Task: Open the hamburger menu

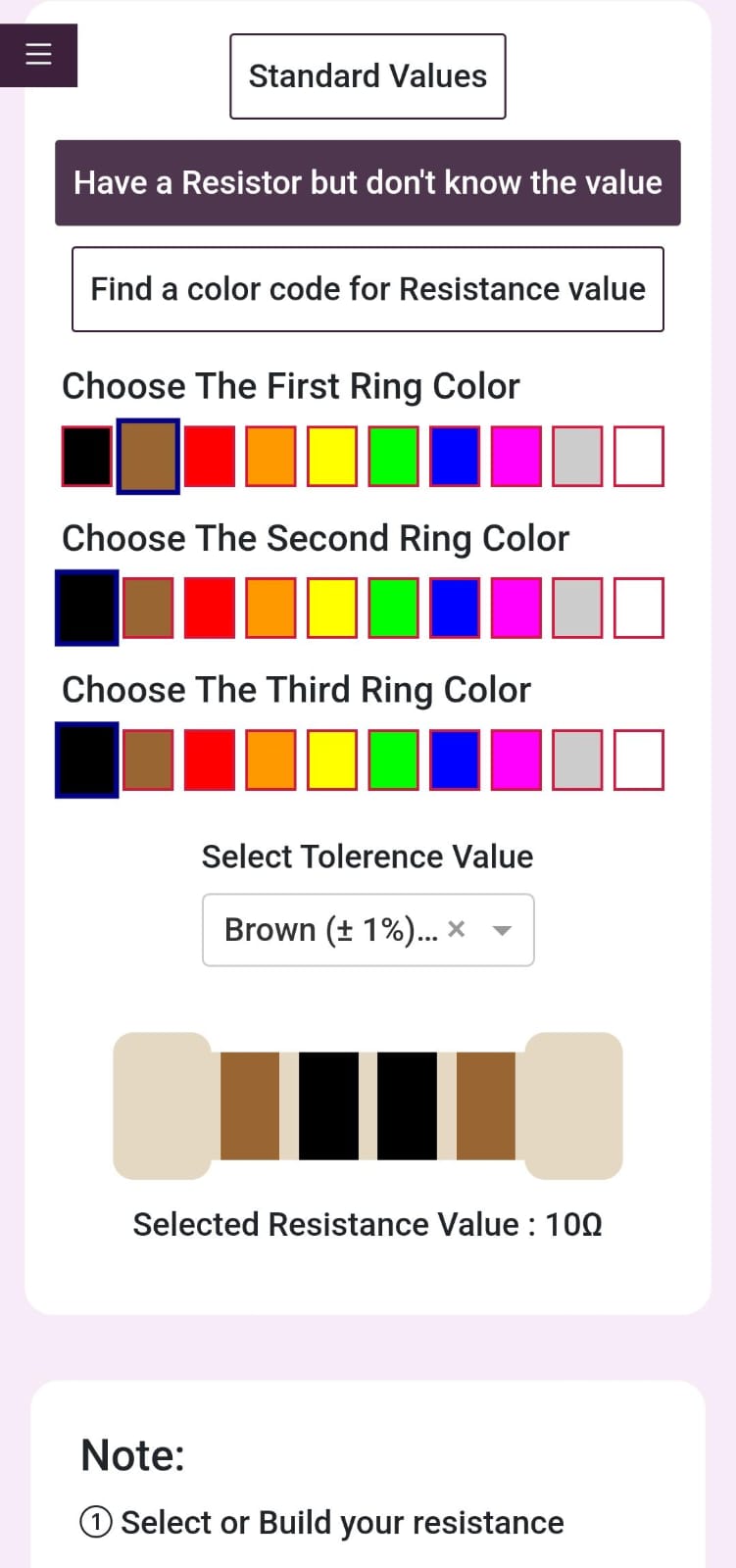Action: pos(38,54)
